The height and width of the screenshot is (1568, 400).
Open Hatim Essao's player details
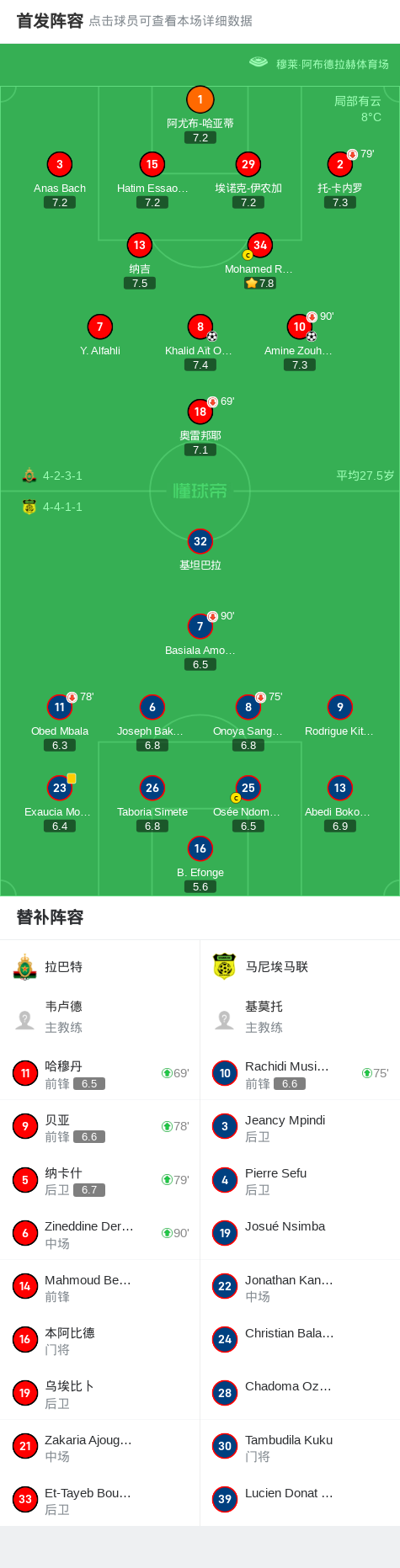[x=152, y=178]
